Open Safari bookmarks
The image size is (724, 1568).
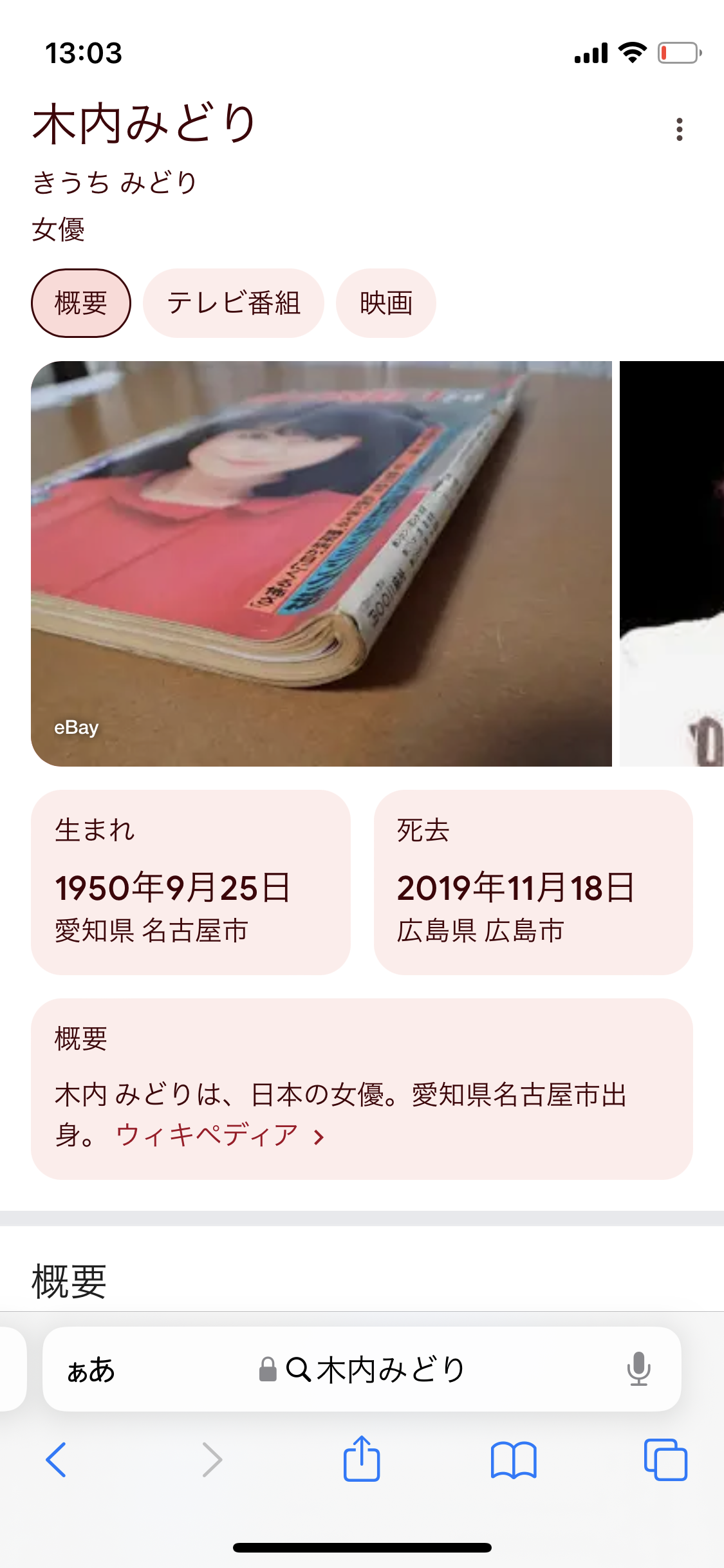513,1460
